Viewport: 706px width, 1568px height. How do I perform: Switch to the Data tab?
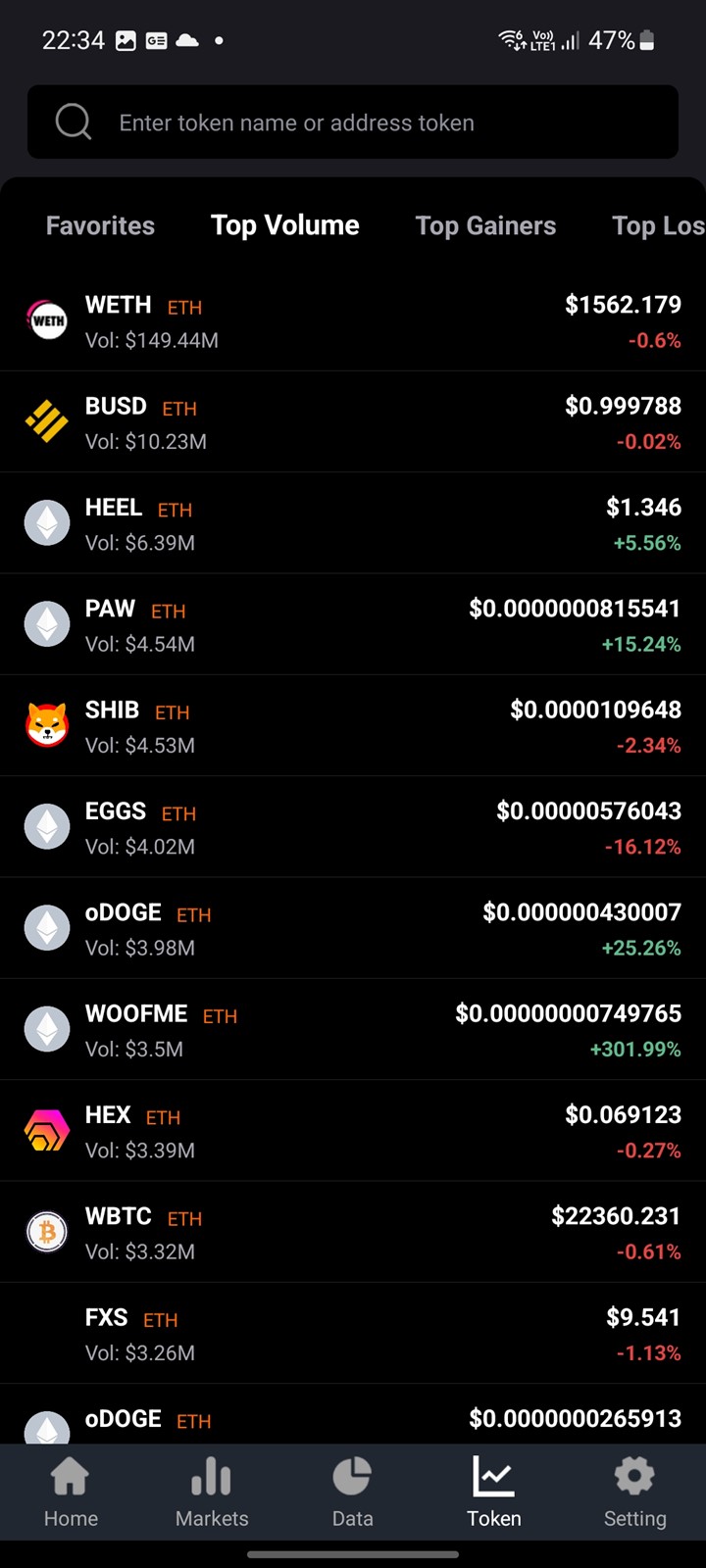352,1492
